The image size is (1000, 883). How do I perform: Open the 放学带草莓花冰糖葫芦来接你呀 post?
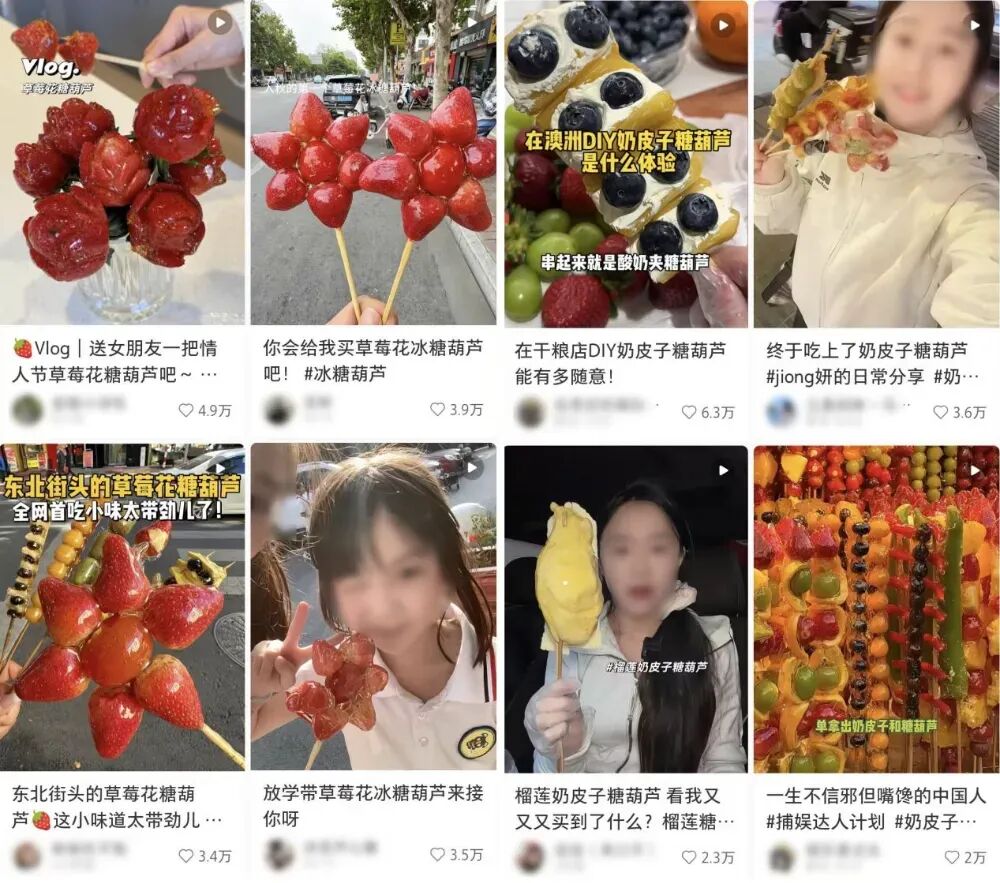point(373,608)
